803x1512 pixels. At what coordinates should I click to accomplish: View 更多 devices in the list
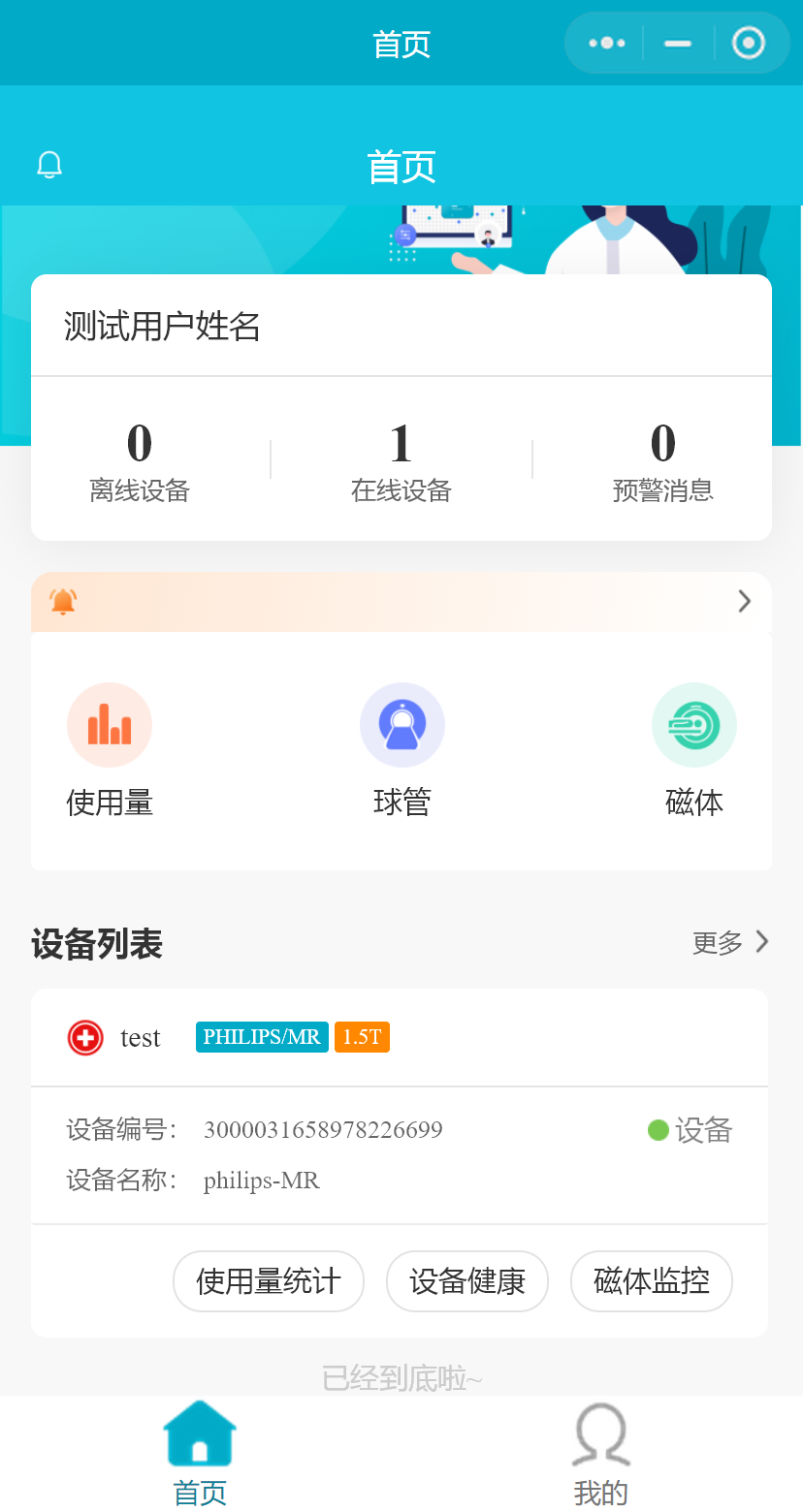[x=729, y=942]
